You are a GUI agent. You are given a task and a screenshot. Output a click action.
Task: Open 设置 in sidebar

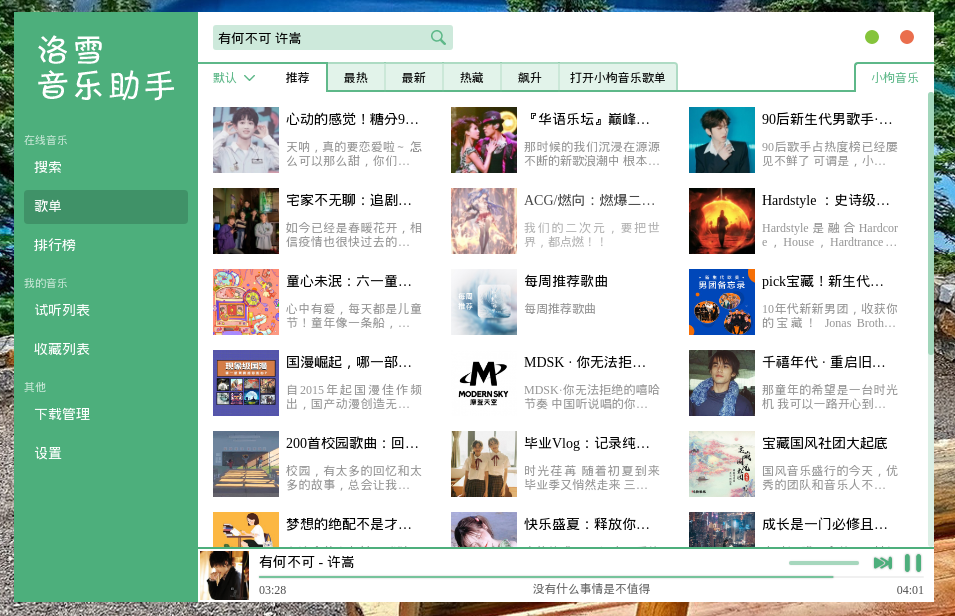(48, 453)
